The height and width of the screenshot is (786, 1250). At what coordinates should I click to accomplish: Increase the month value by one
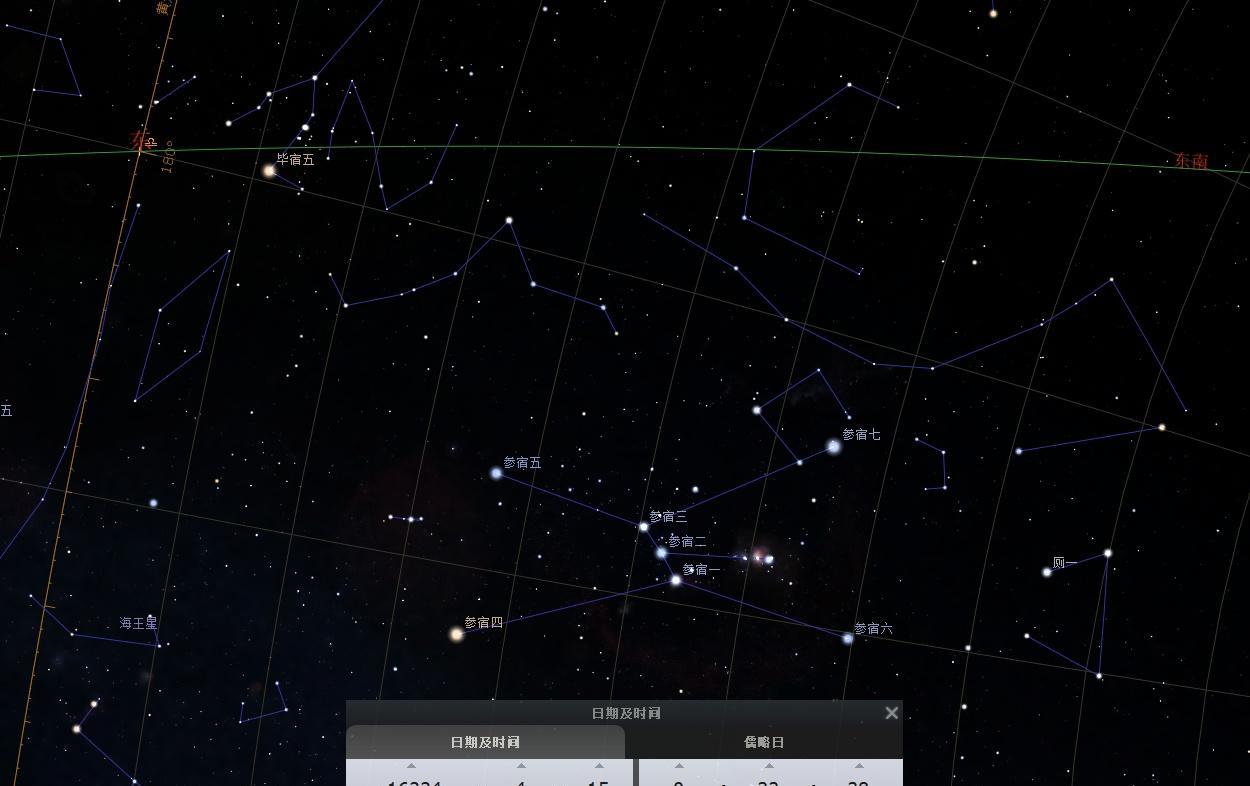coord(521,766)
